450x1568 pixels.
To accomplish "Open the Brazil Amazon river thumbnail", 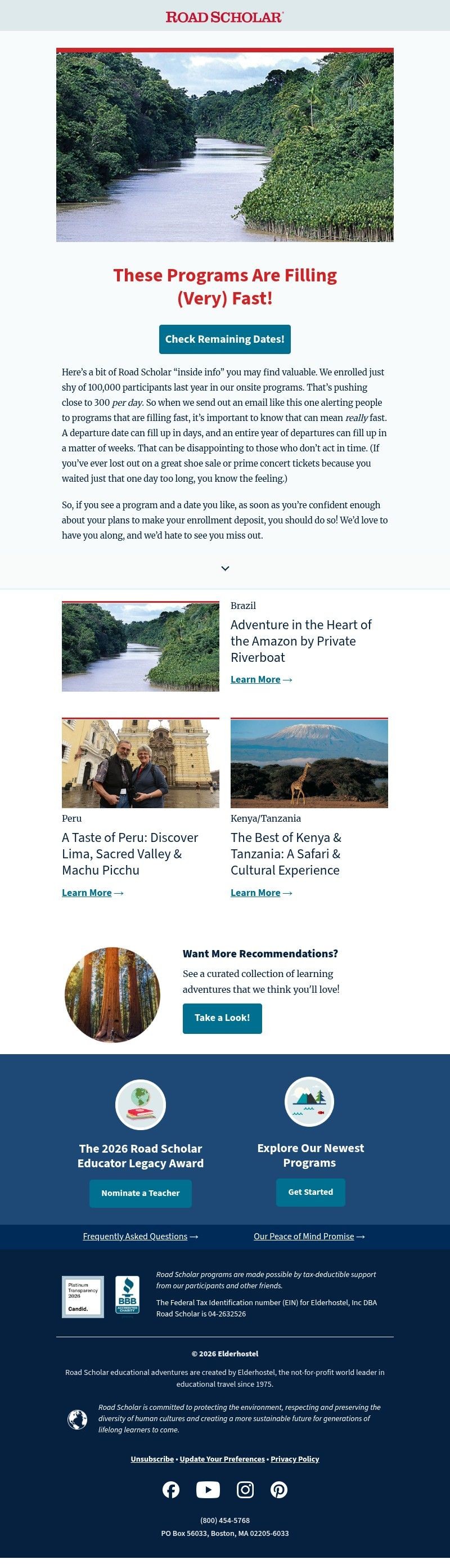I will pos(141,647).
